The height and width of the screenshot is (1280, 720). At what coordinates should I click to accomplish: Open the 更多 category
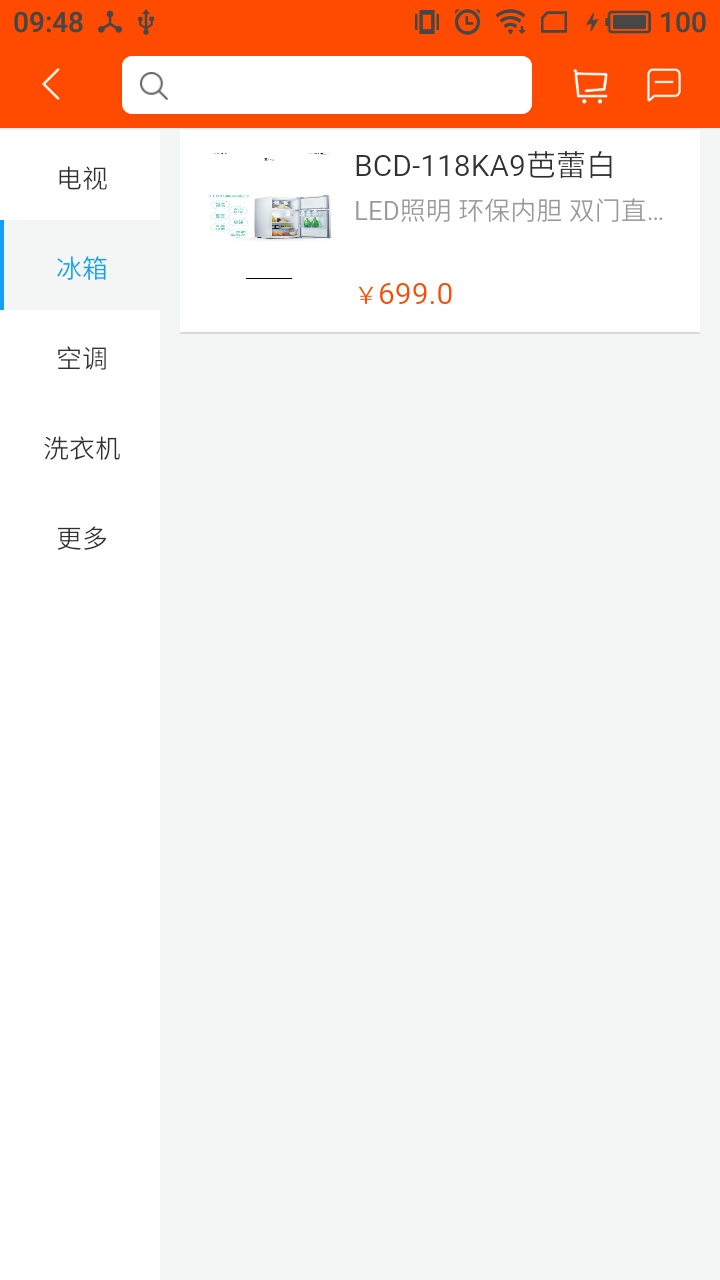81,538
